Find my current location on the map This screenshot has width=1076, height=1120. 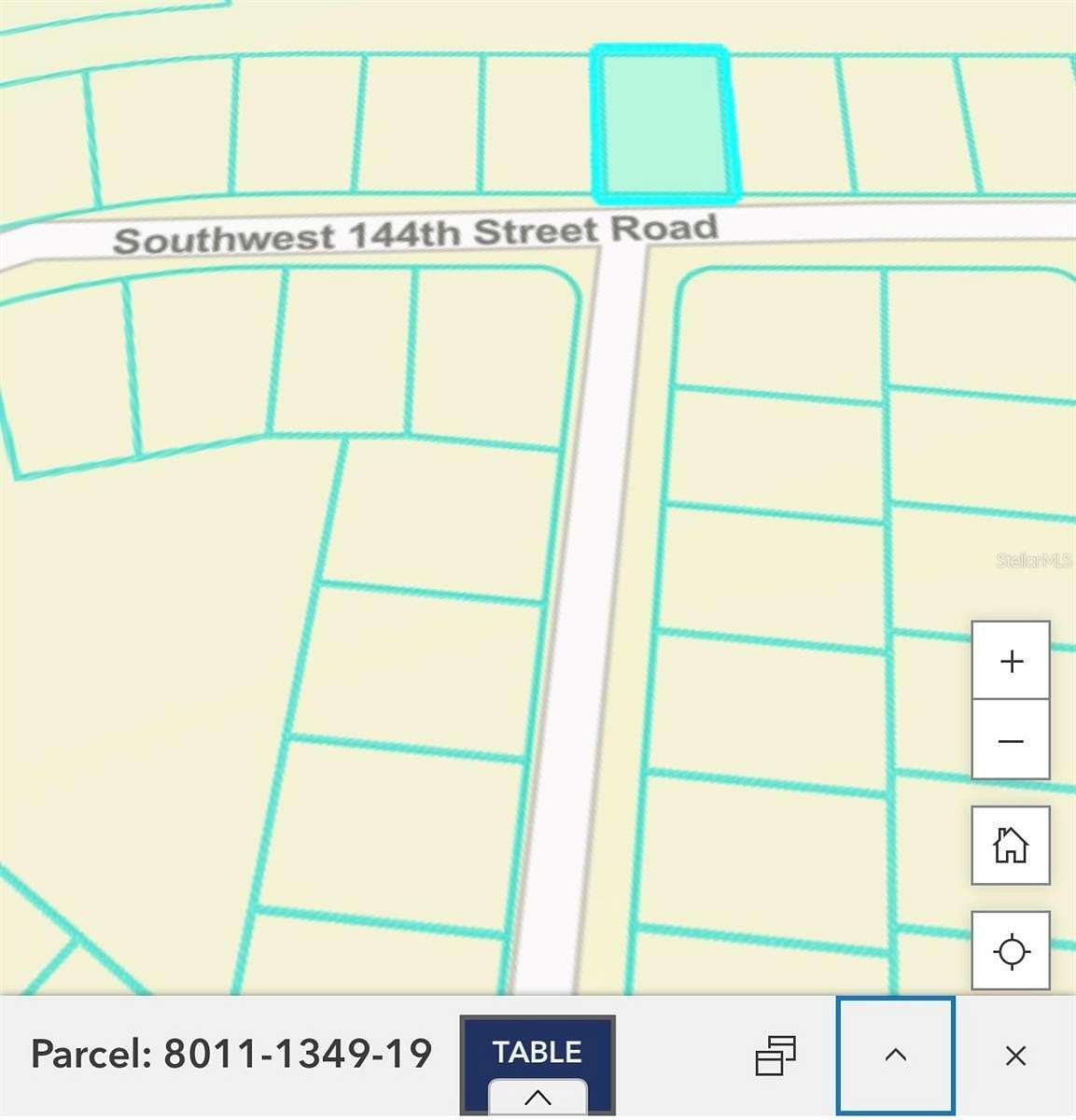tap(1011, 952)
